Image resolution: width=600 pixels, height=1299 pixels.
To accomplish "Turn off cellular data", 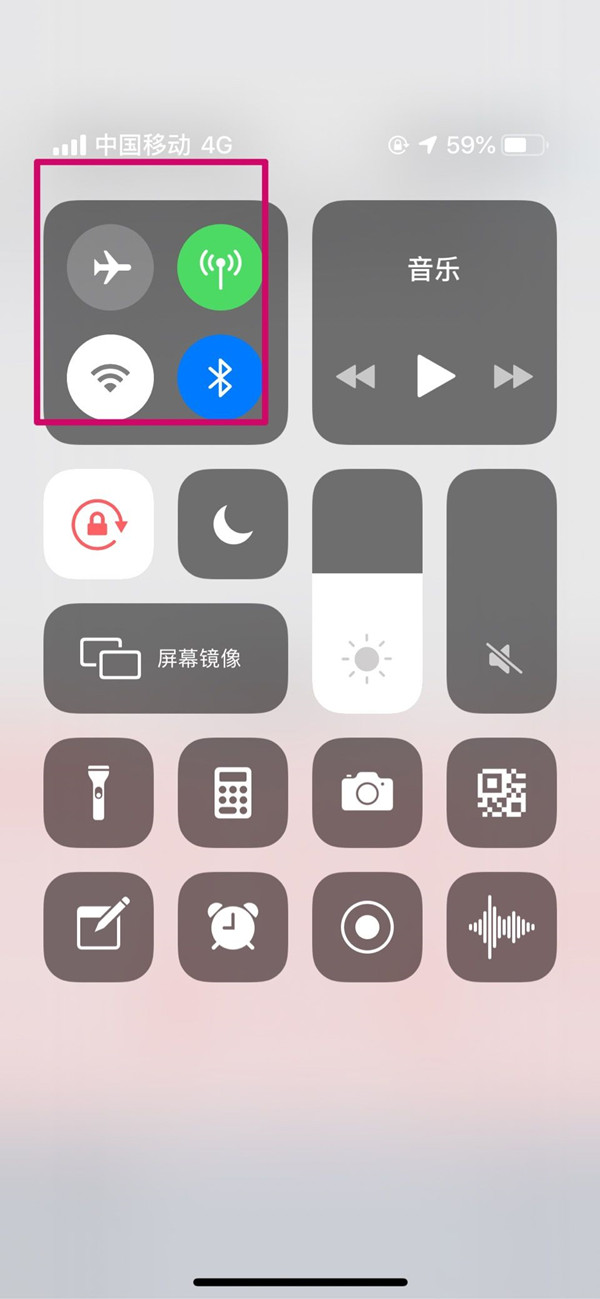I will [x=220, y=267].
